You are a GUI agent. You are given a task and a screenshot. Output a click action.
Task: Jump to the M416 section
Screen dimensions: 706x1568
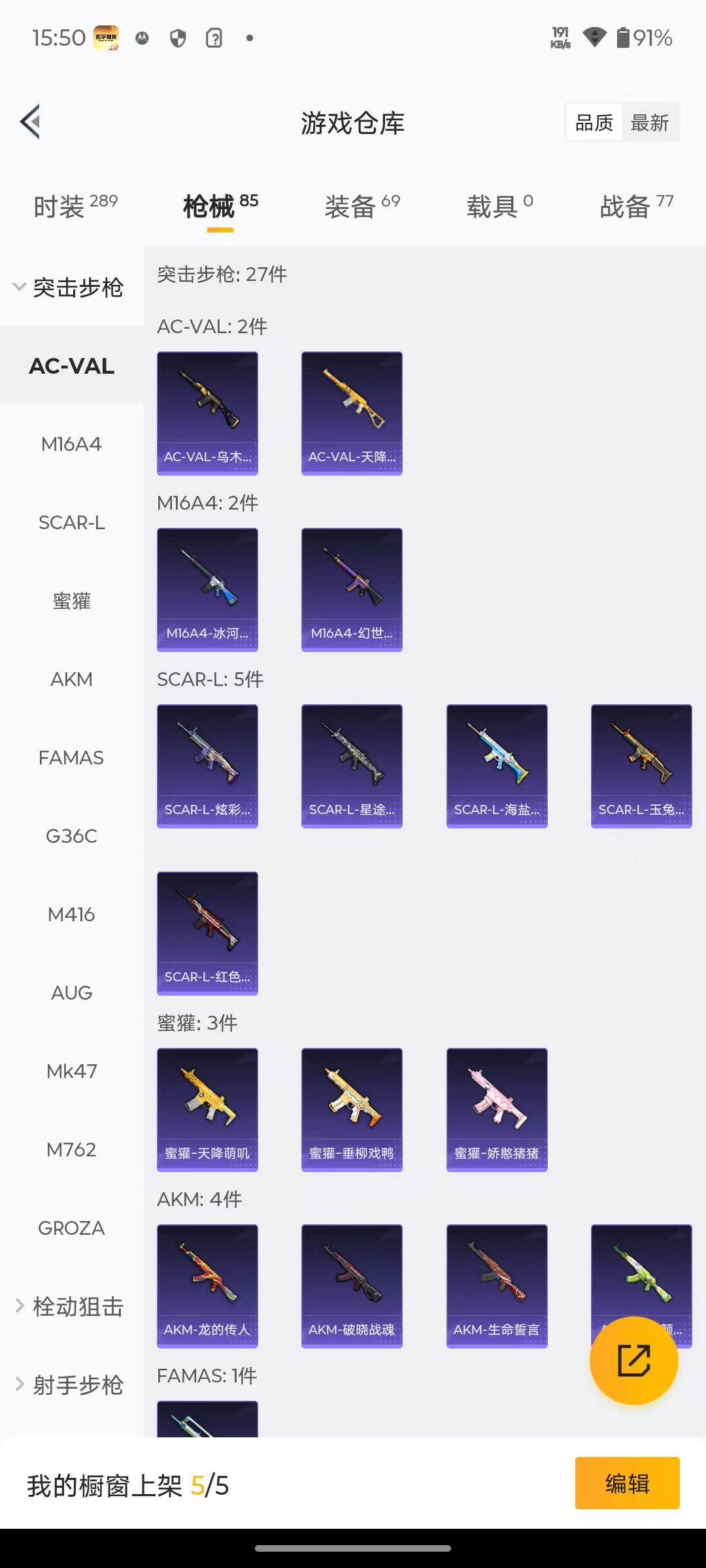71,915
